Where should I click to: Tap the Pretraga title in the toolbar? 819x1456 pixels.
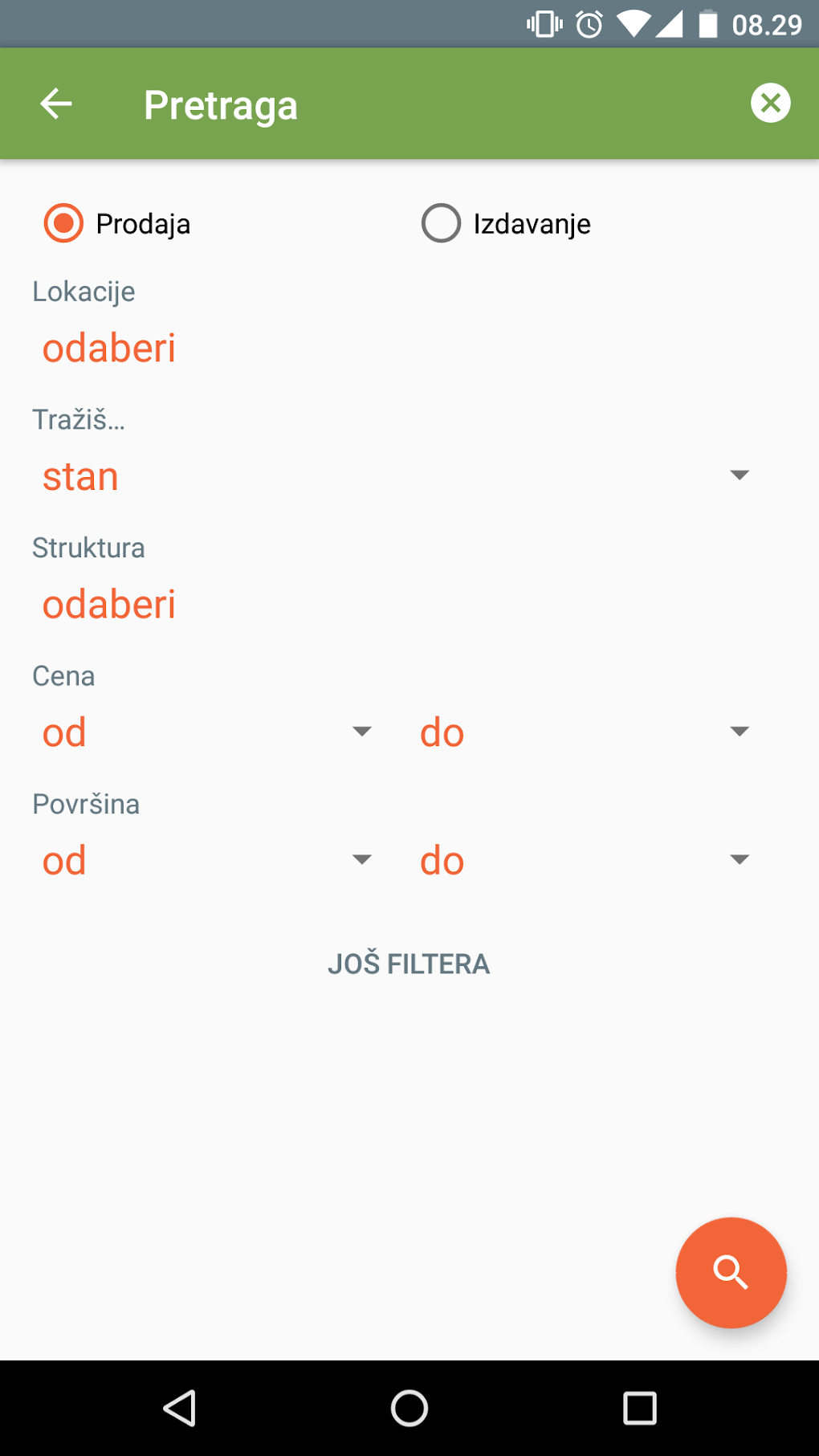click(220, 104)
